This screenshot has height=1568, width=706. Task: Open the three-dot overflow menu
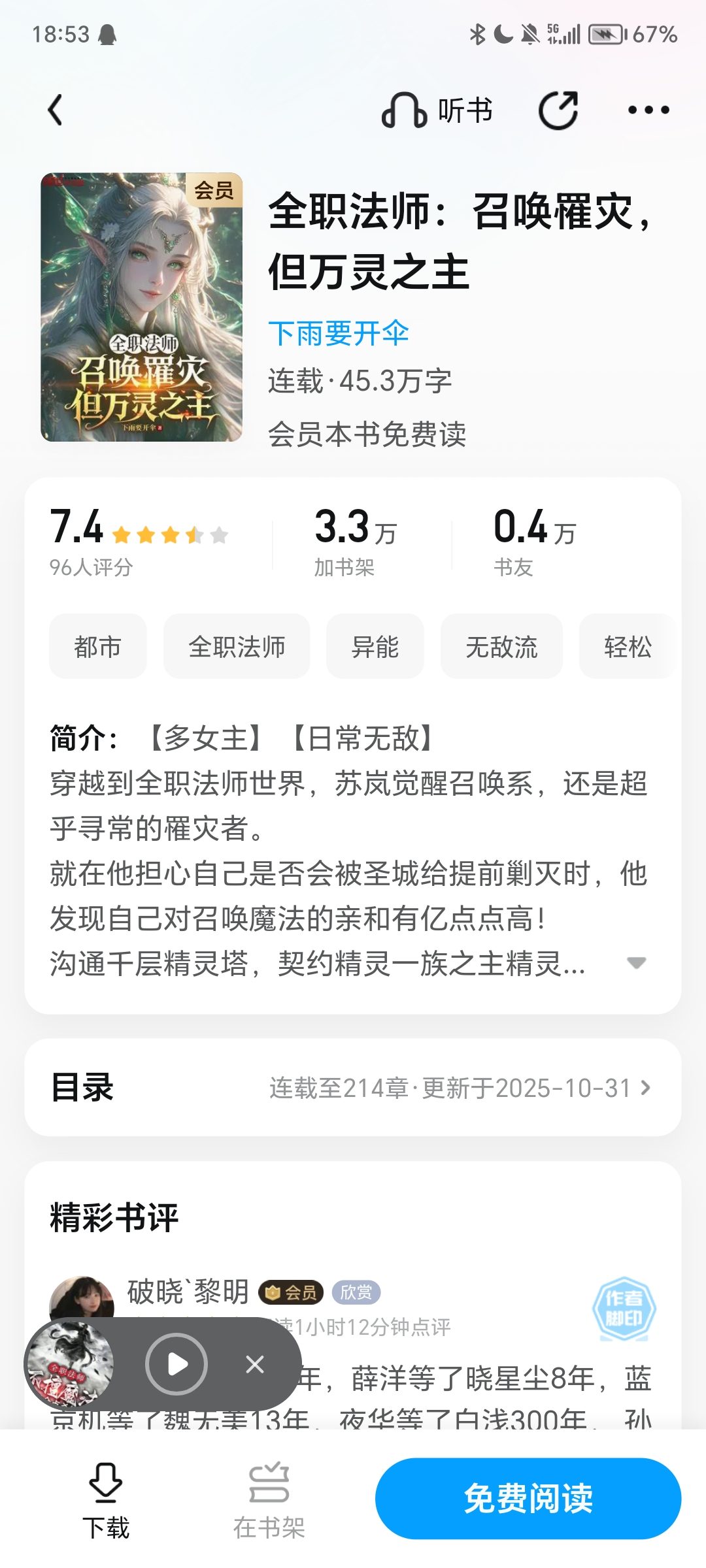[648, 110]
